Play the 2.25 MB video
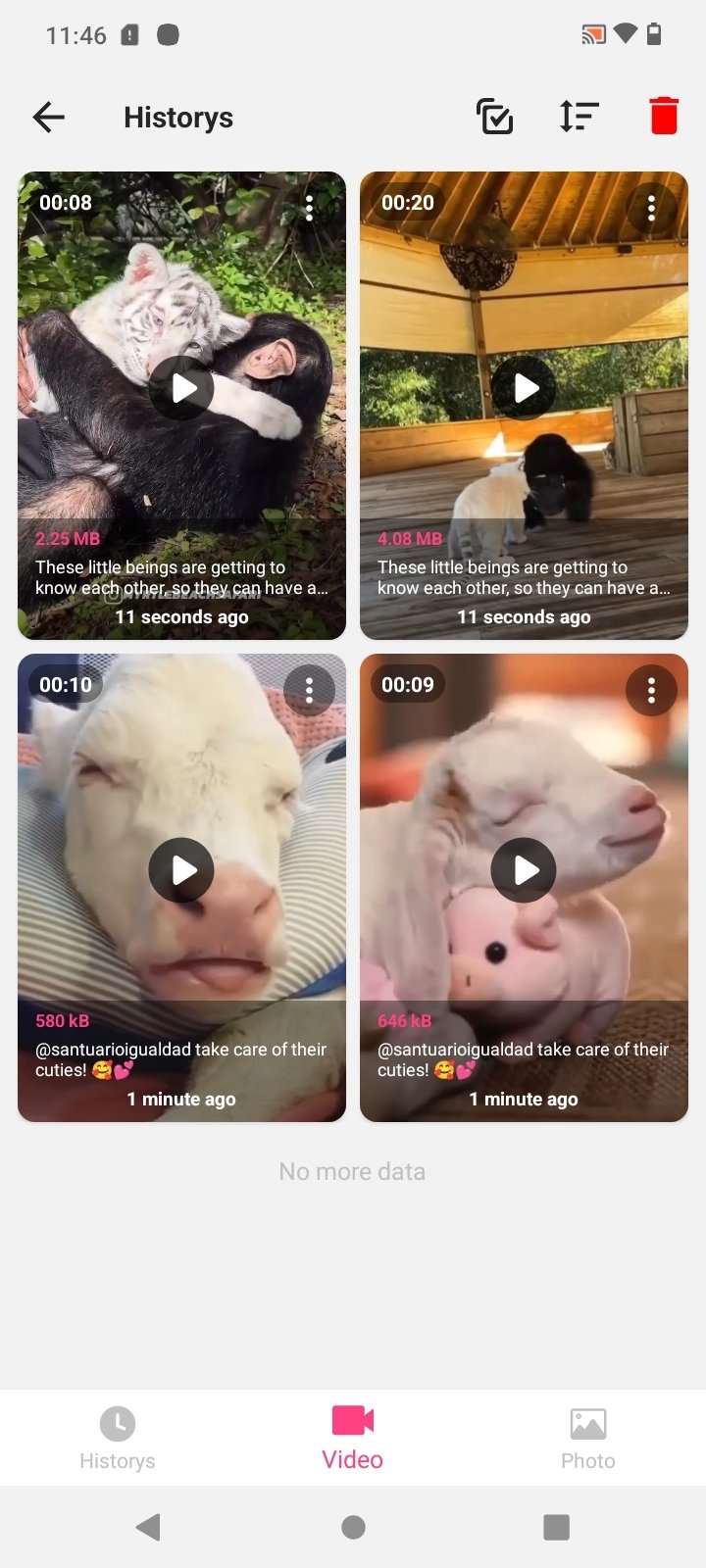Viewport: 706px width, 1568px height. tap(181, 388)
